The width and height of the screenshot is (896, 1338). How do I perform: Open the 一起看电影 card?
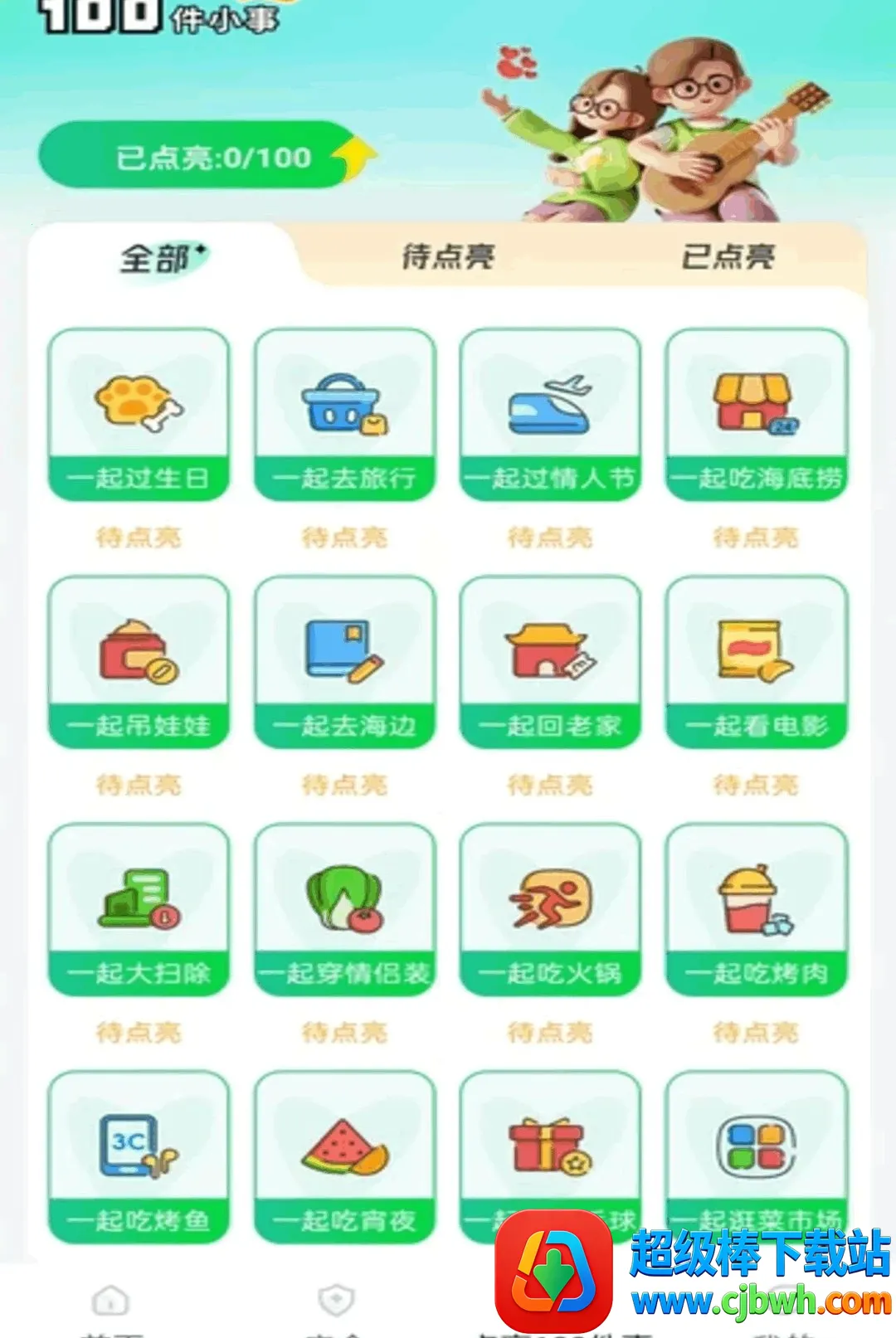point(757,662)
